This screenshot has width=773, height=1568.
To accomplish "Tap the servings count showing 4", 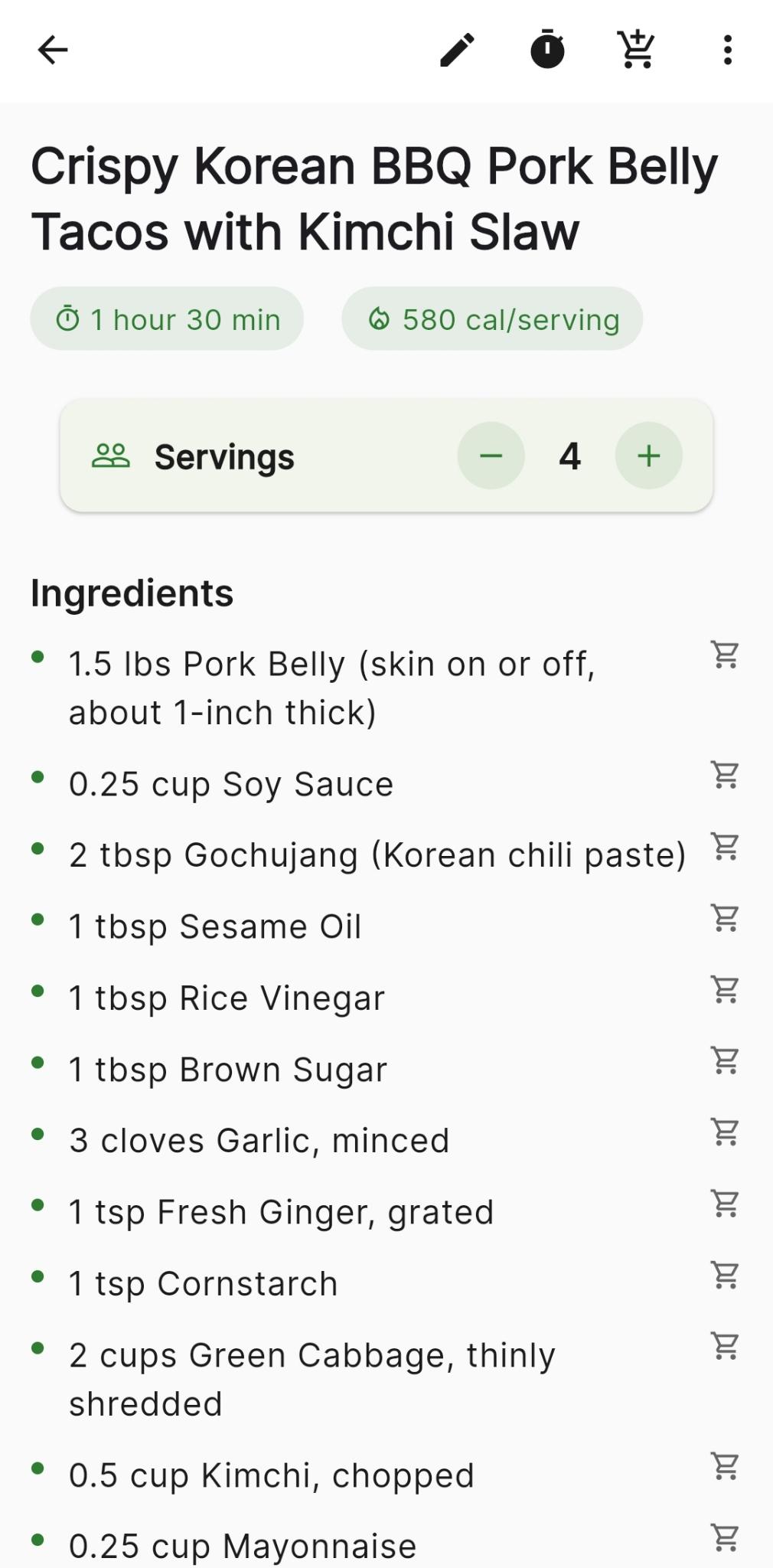I will pos(569,456).
